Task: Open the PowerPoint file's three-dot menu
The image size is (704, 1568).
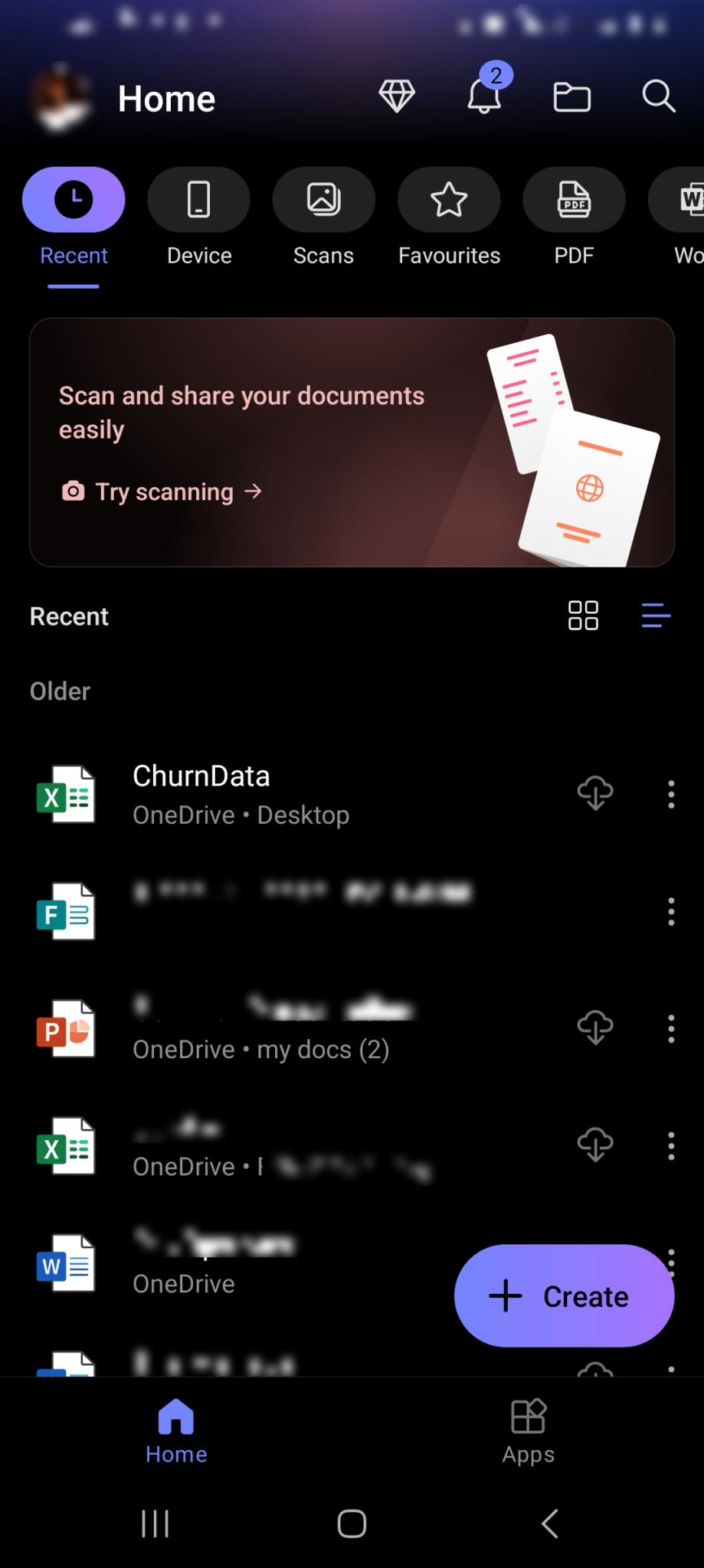Action: pos(671,1029)
